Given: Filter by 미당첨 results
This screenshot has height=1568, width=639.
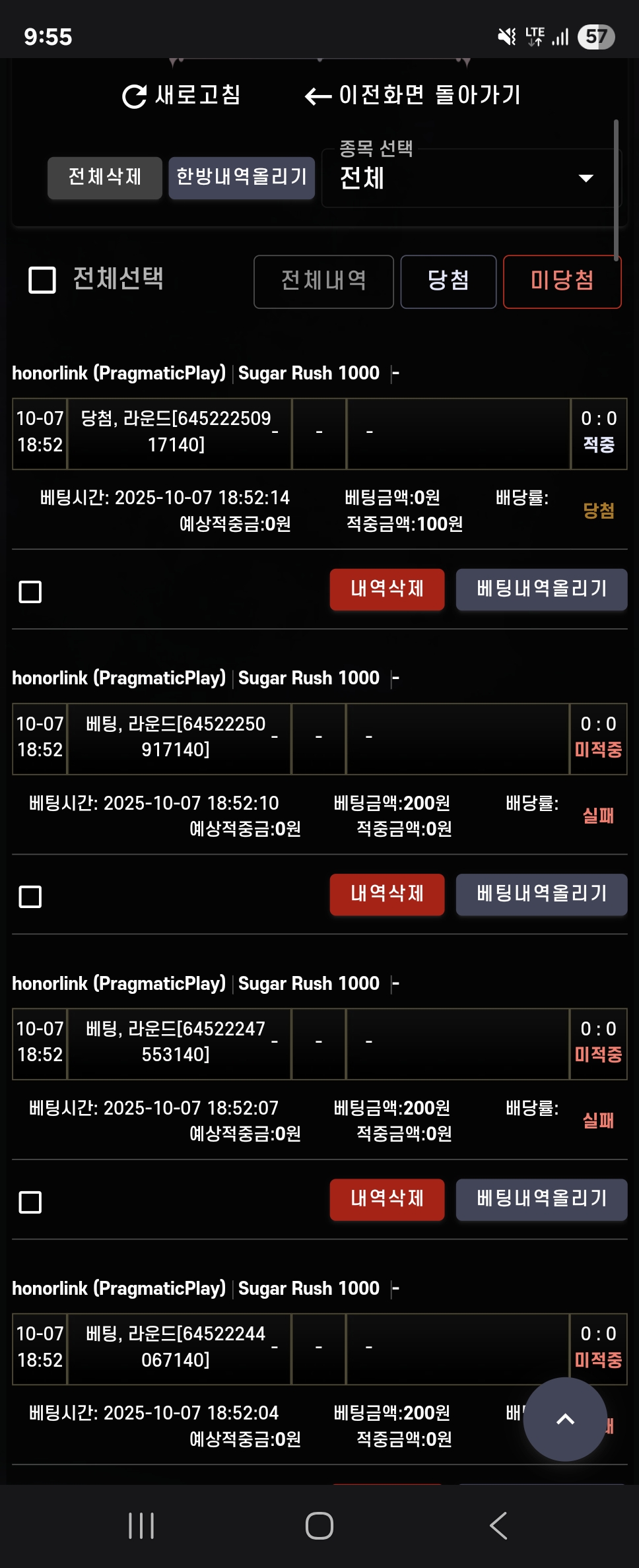Looking at the screenshot, I should [x=562, y=281].
